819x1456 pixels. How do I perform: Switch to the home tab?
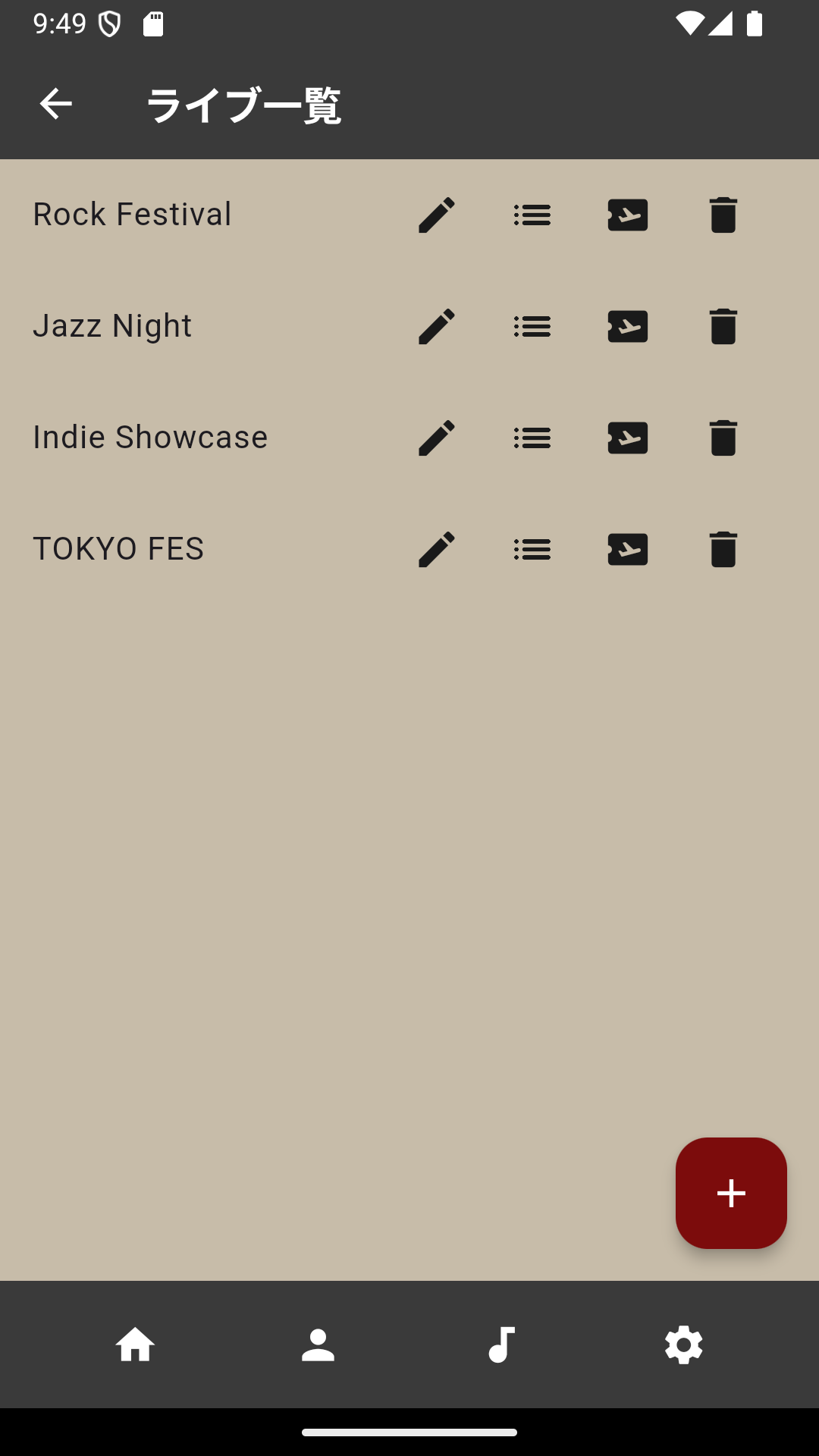(x=135, y=1345)
